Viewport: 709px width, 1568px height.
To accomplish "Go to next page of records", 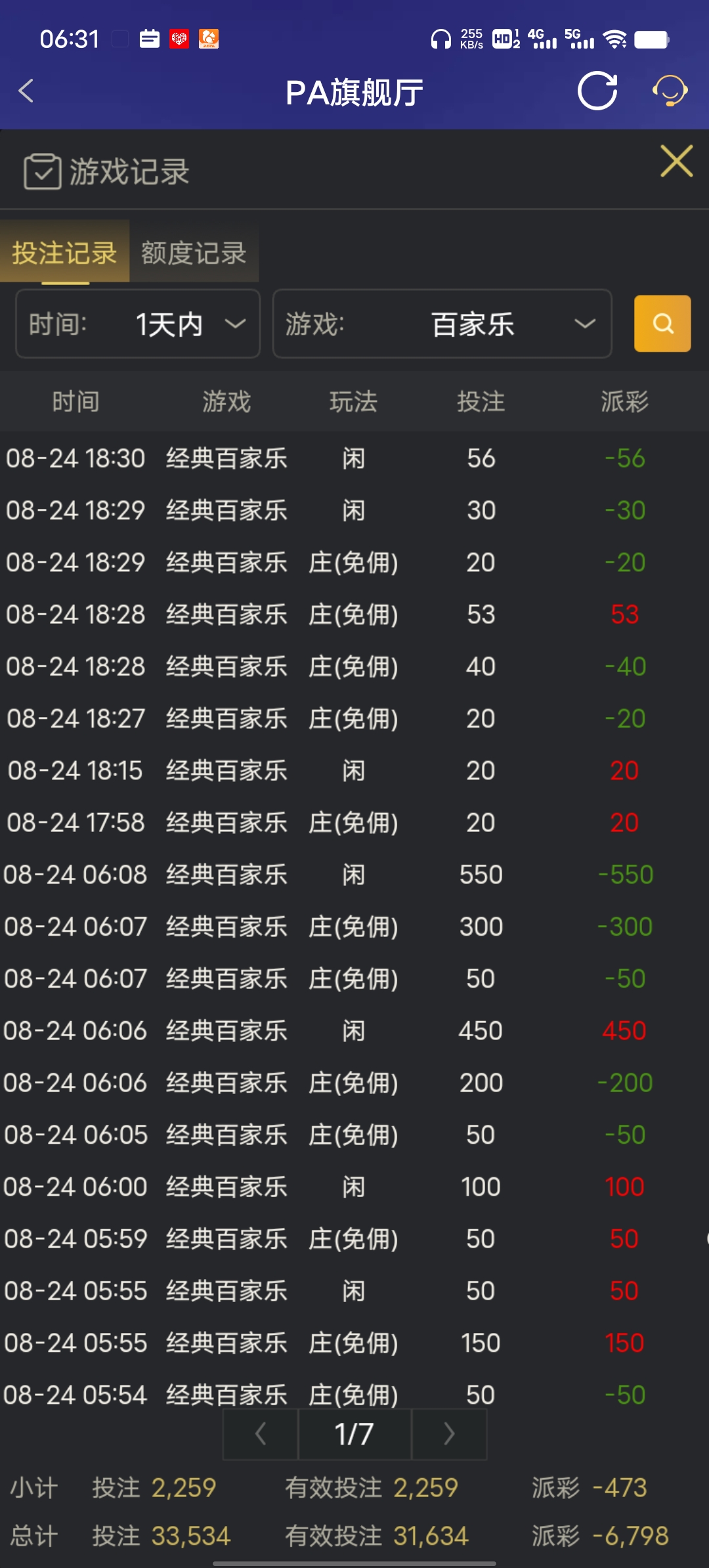I will click(449, 1434).
